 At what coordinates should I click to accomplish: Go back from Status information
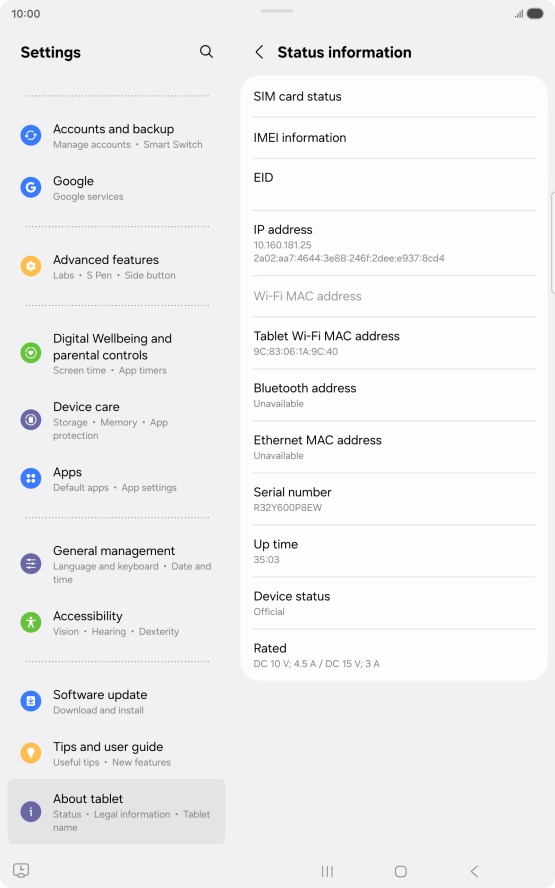click(259, 52)
